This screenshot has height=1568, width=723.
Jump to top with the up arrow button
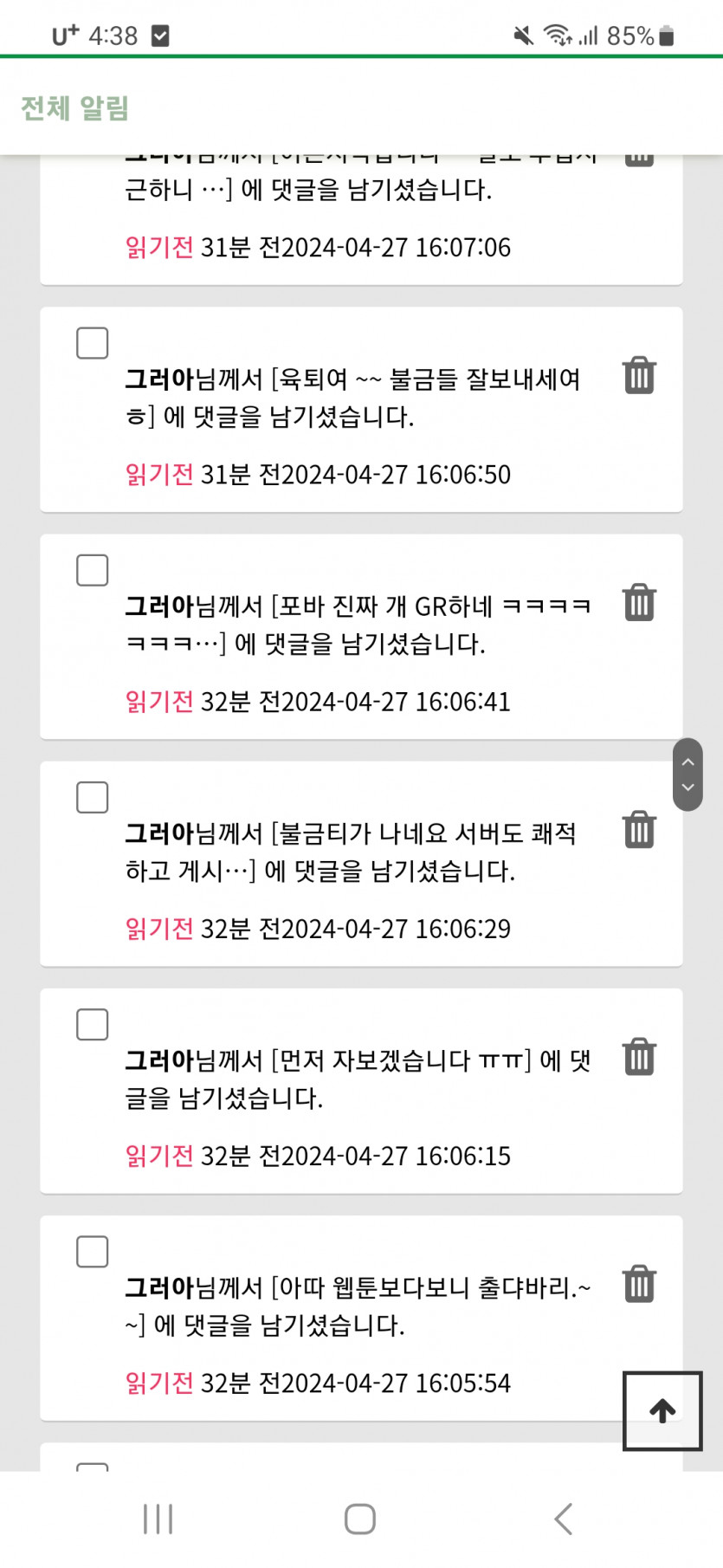point(662,1411)
